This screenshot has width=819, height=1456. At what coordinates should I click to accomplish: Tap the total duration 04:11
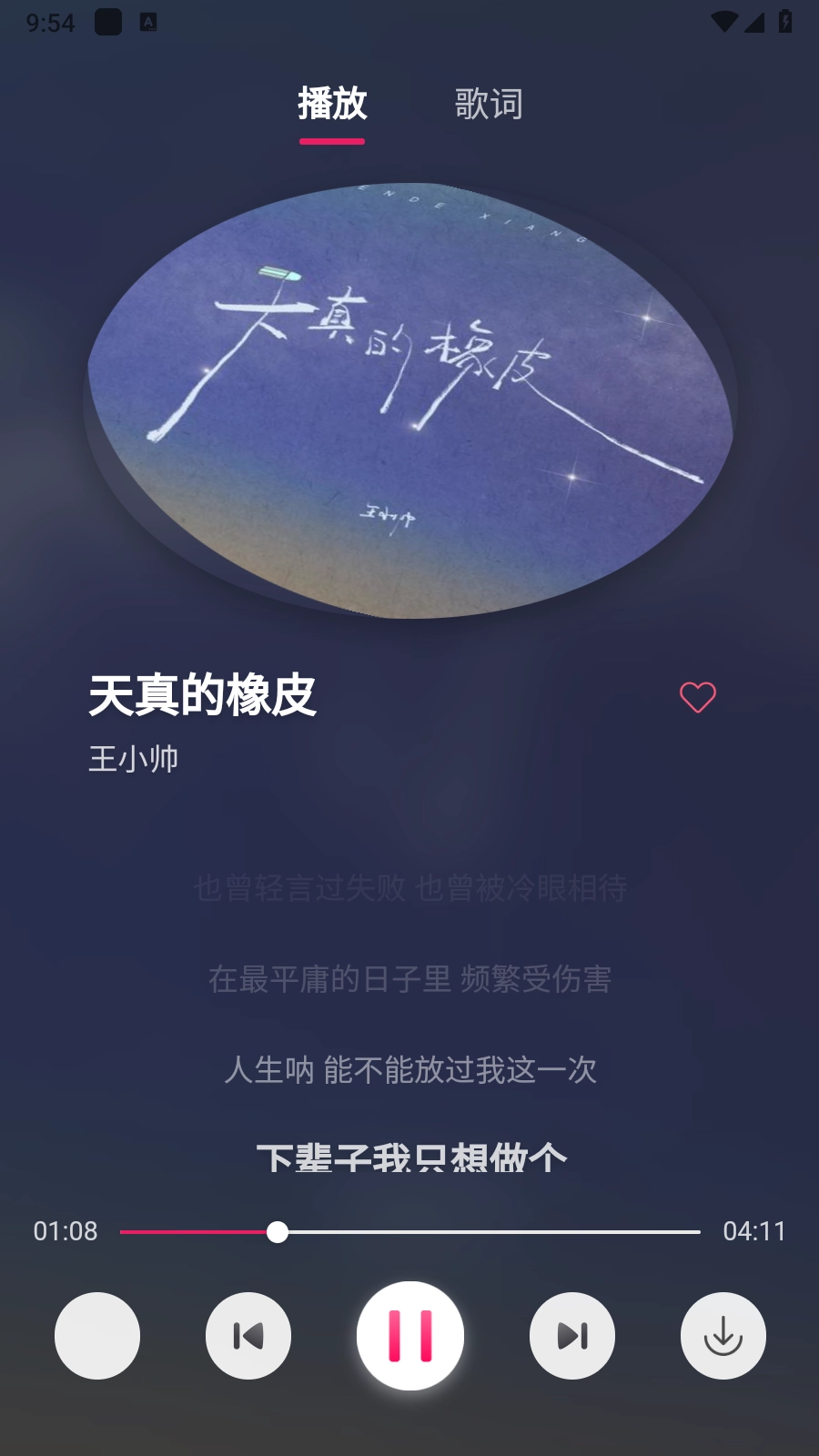pos(753,1231)
